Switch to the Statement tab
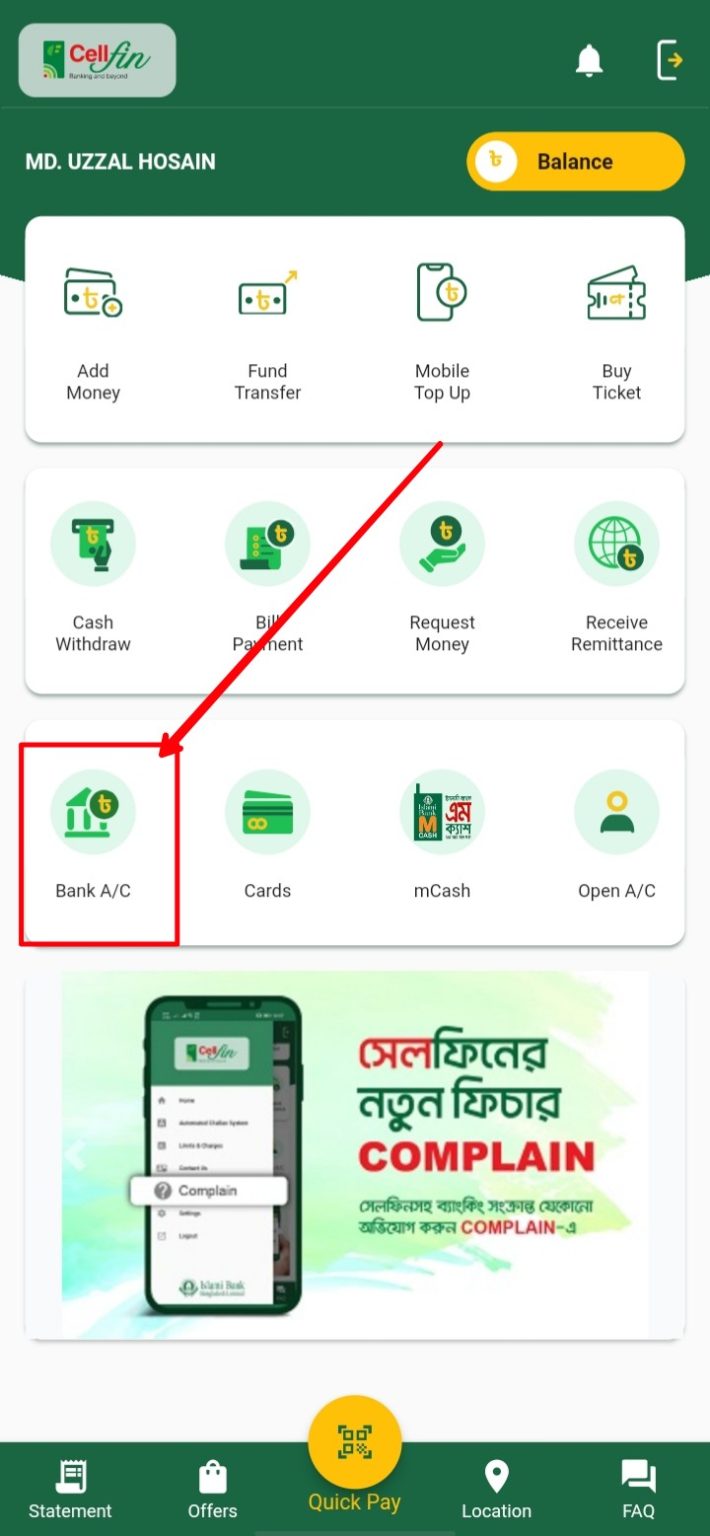This screenshot has height=1536, width=710. click(70, 1490)
